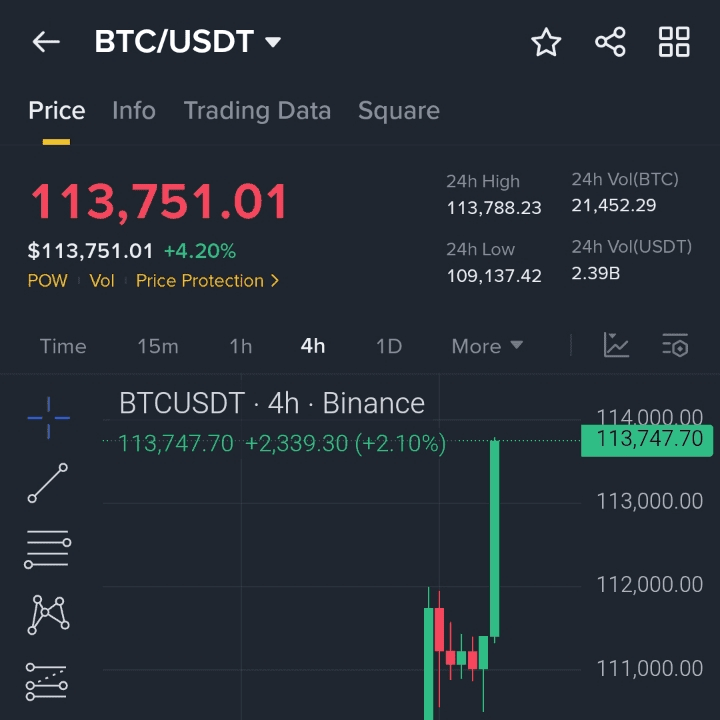Open Price Protection details
The height and width of the screenshot is (720, 720).
pyautogui.click(x=208, y=281)
